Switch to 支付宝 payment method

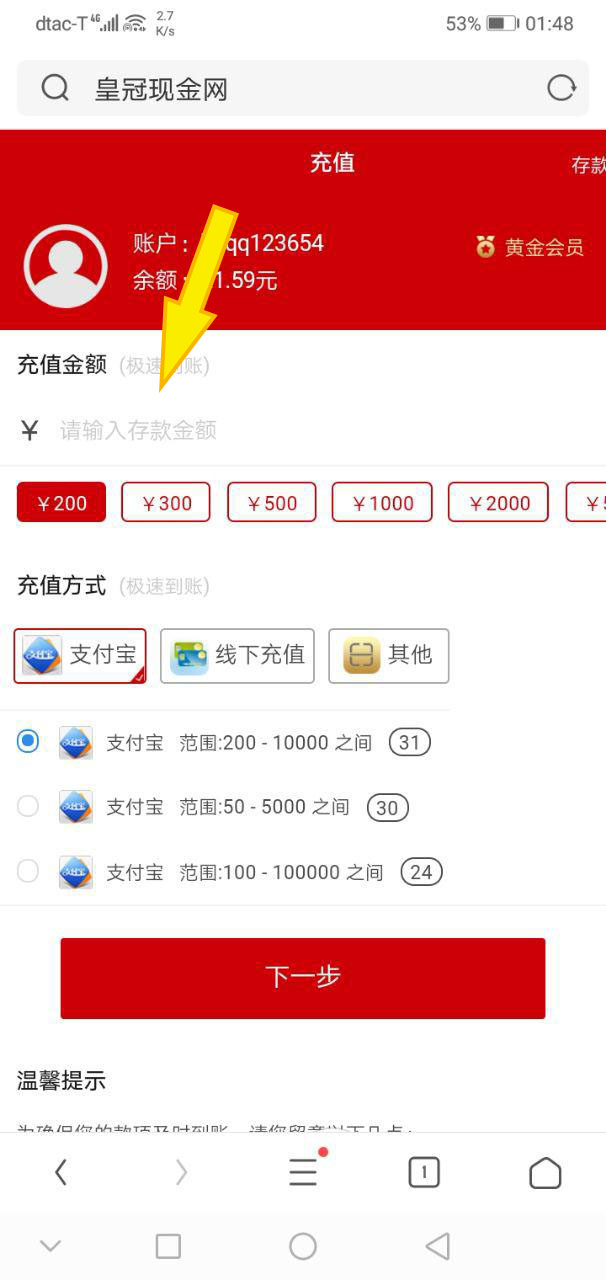80,656
